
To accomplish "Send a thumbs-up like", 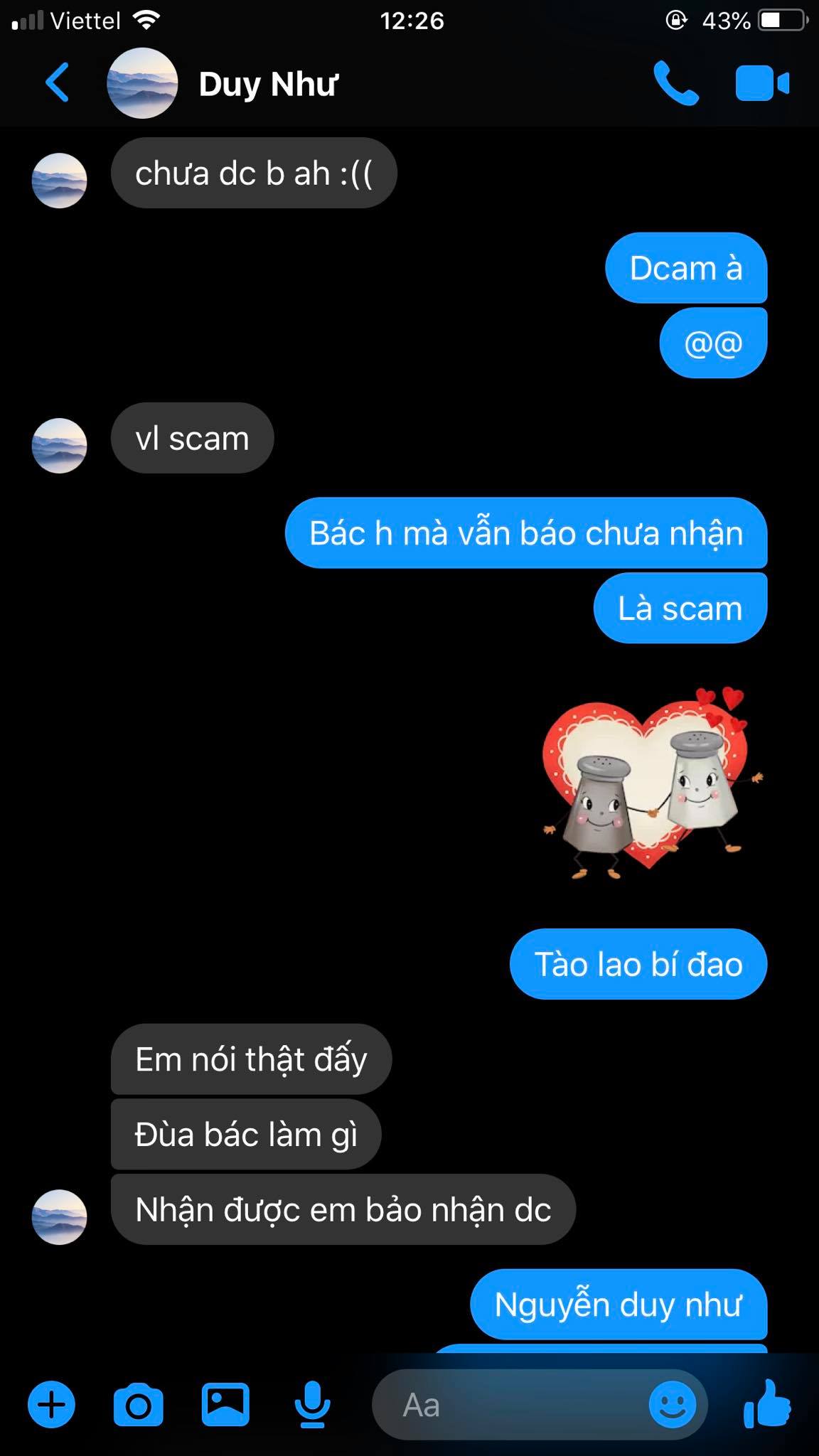I will tap(766, 1403).
